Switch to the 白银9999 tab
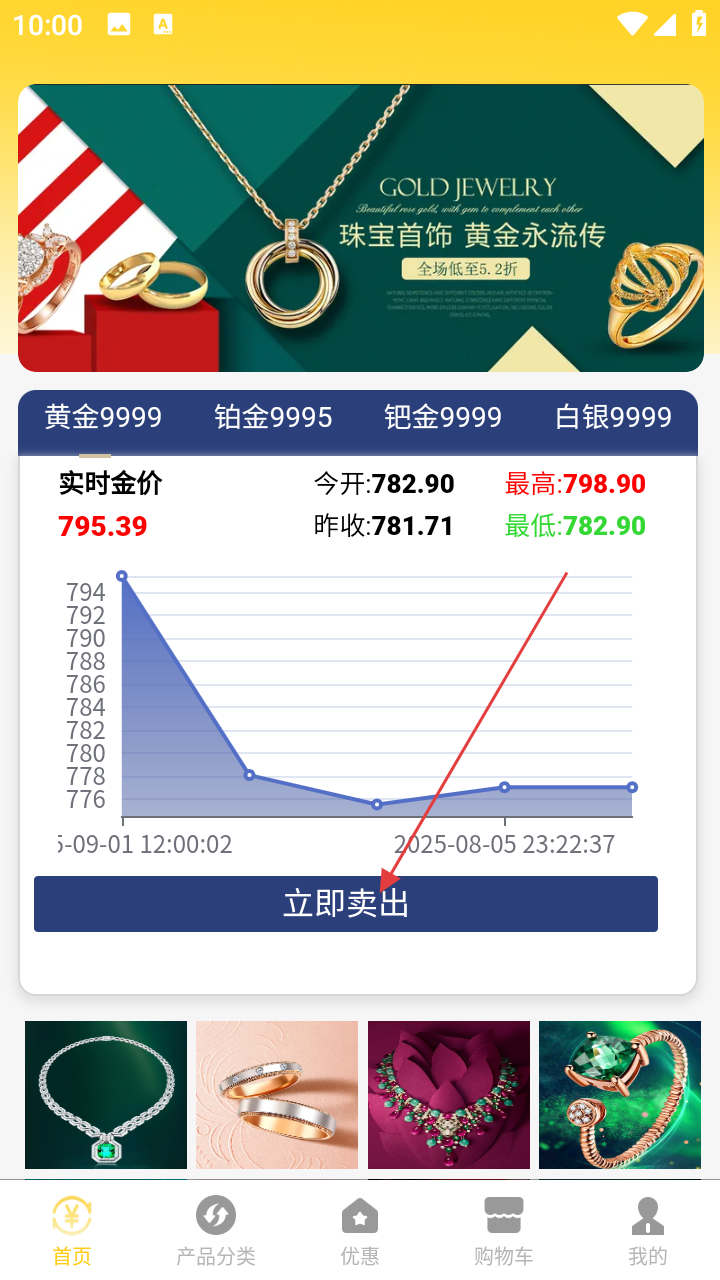Screen dimensions: 720x1280 (x=613, y=417)
